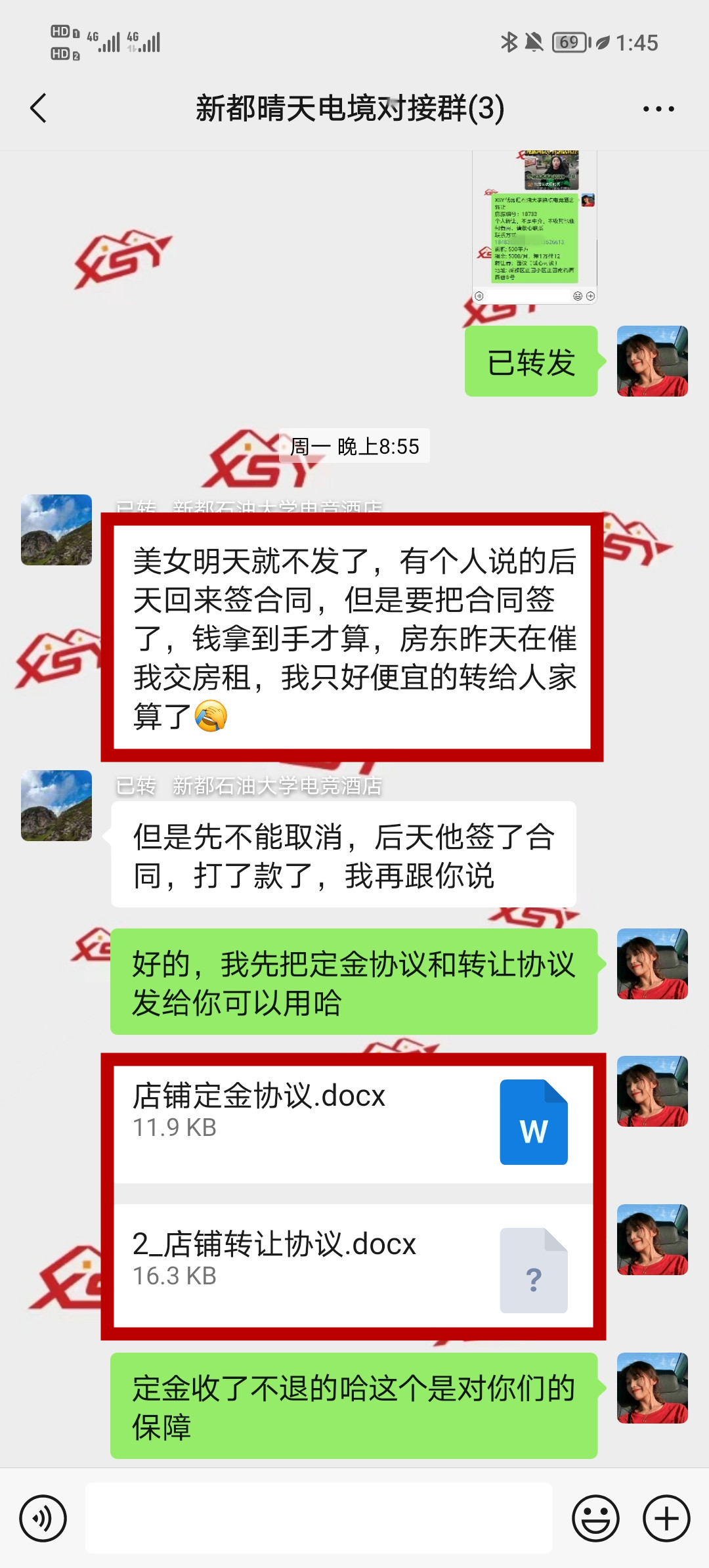
Task: Open the emoji sticker panel
Action: (x=595, y=1518)
